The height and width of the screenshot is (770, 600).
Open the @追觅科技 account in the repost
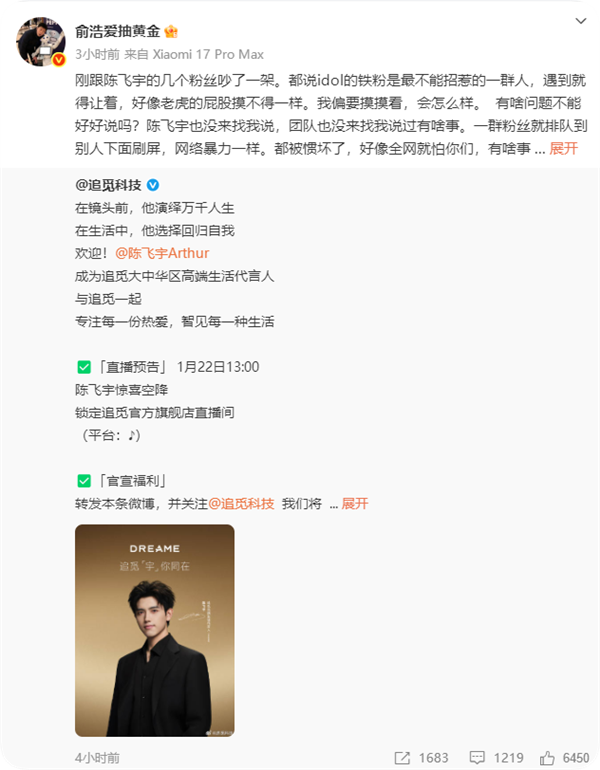pos(109,185)
